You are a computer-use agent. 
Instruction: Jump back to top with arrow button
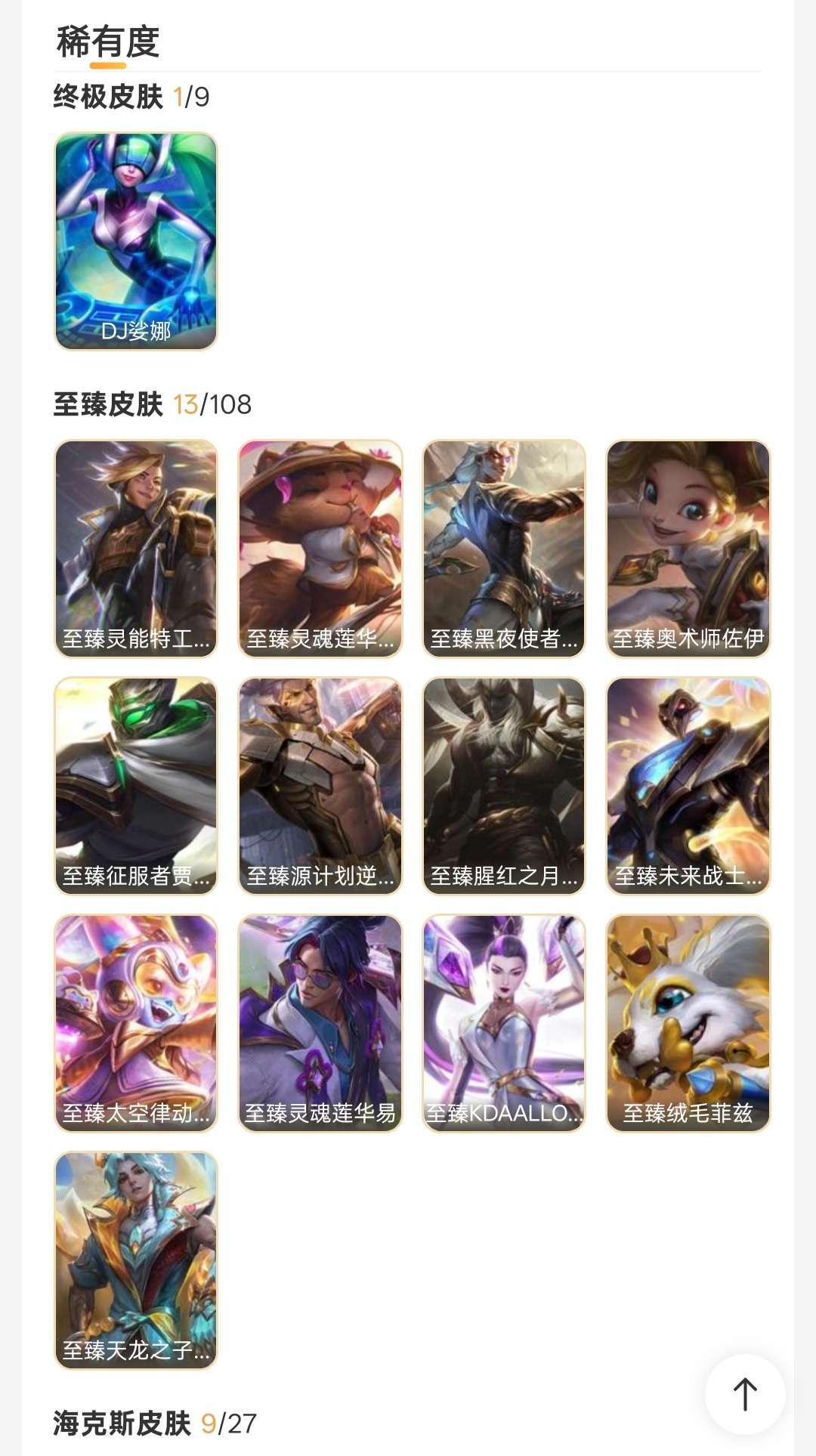[x=745, y=1394]
